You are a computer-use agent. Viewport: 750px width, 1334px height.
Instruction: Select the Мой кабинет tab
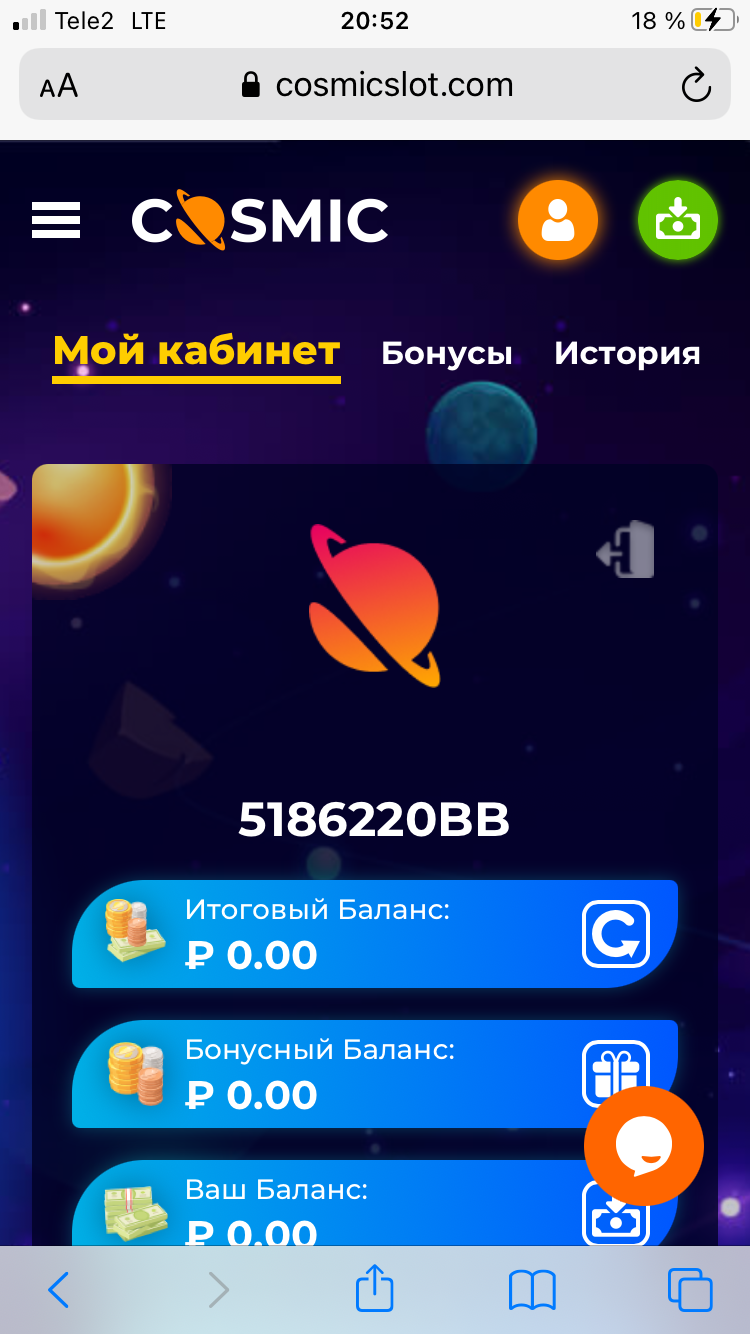pos(197,353)
